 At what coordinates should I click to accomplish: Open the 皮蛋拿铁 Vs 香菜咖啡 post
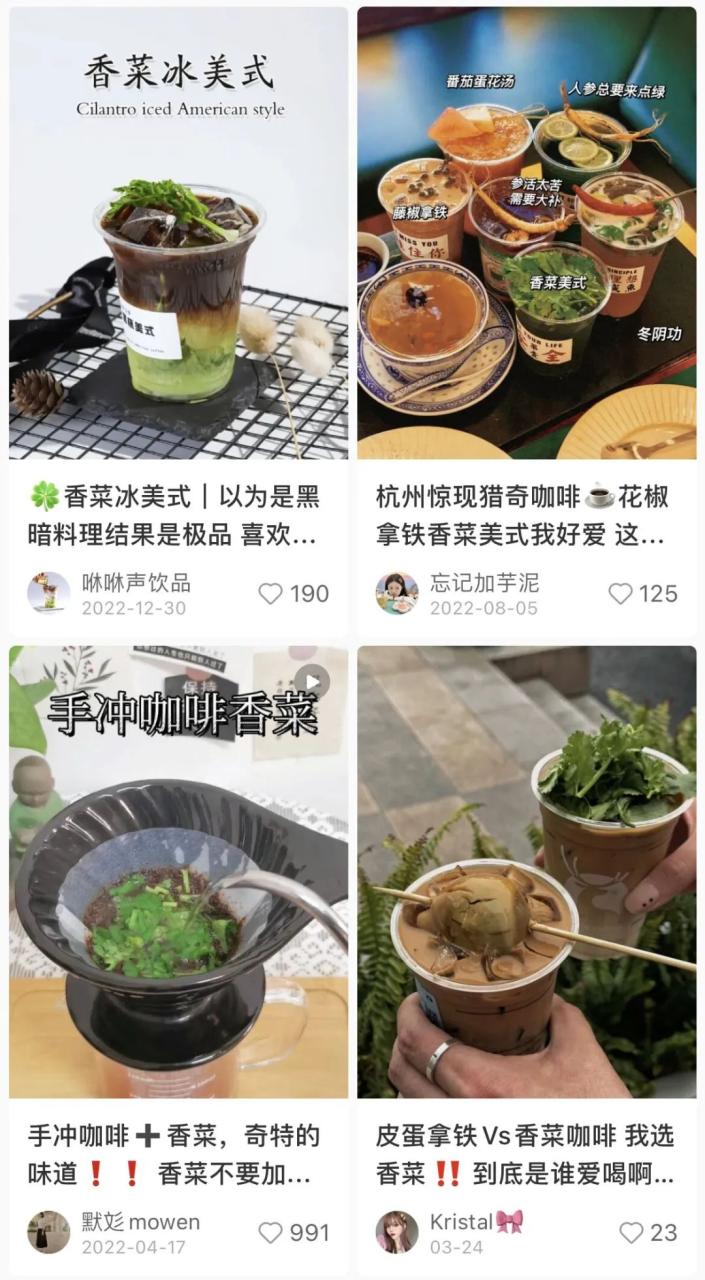(527, 872)
